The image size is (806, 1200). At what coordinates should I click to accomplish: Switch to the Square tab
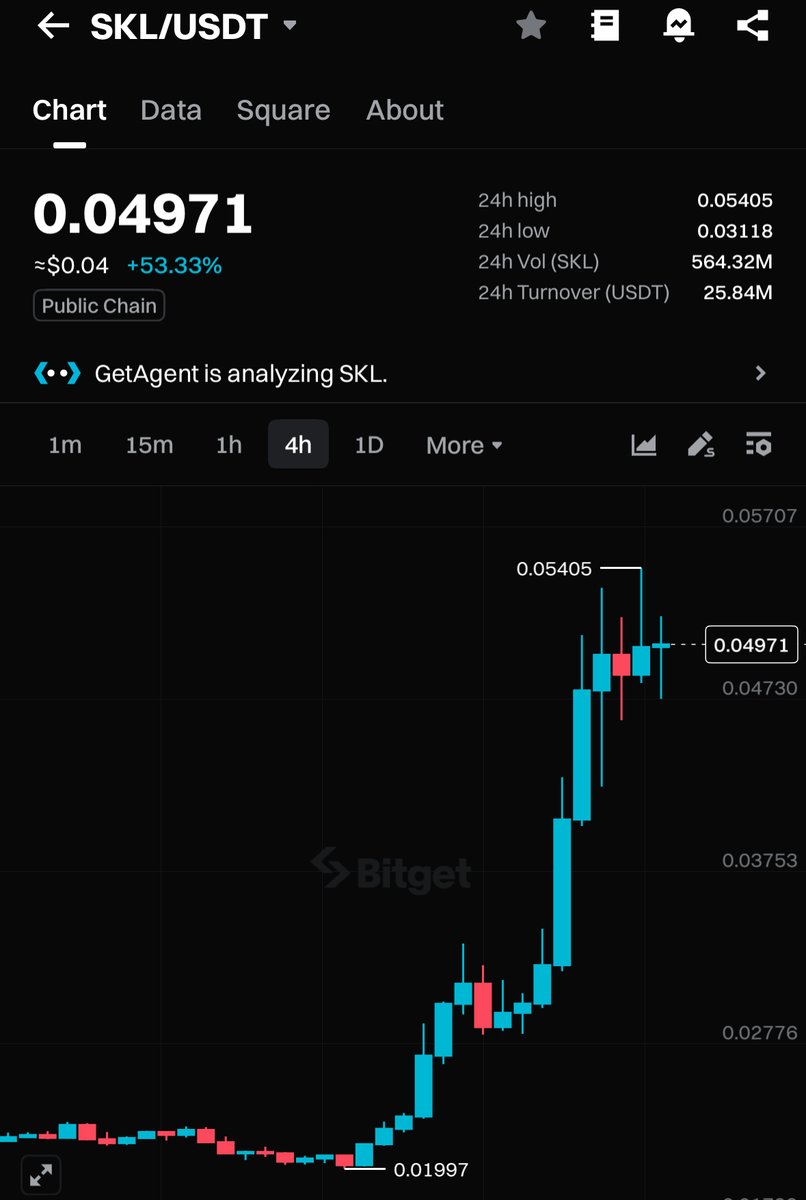click(283, 110)
